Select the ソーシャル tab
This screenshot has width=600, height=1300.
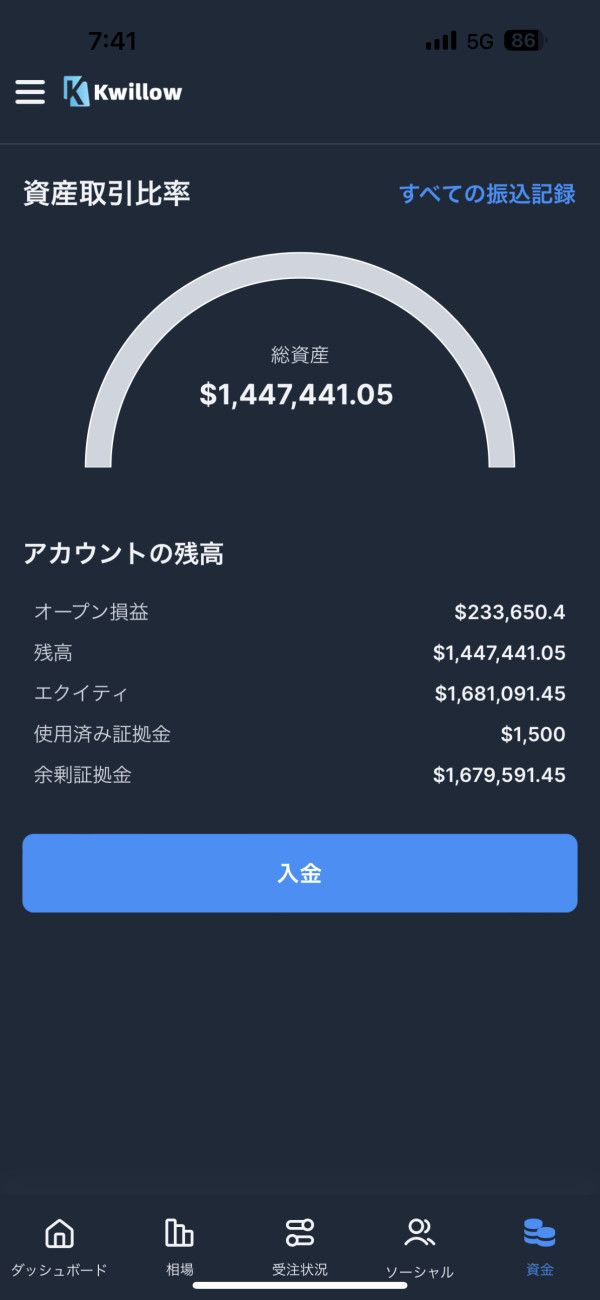(420, 1248)
